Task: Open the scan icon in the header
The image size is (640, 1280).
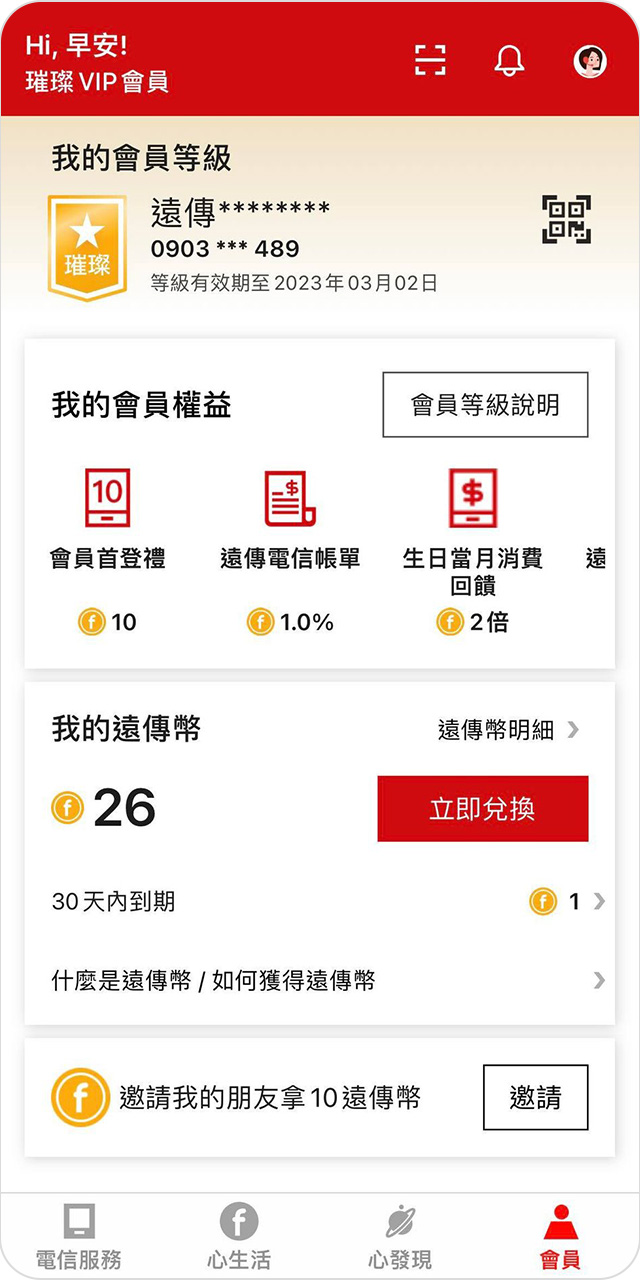Action: (x=430, y=60)
